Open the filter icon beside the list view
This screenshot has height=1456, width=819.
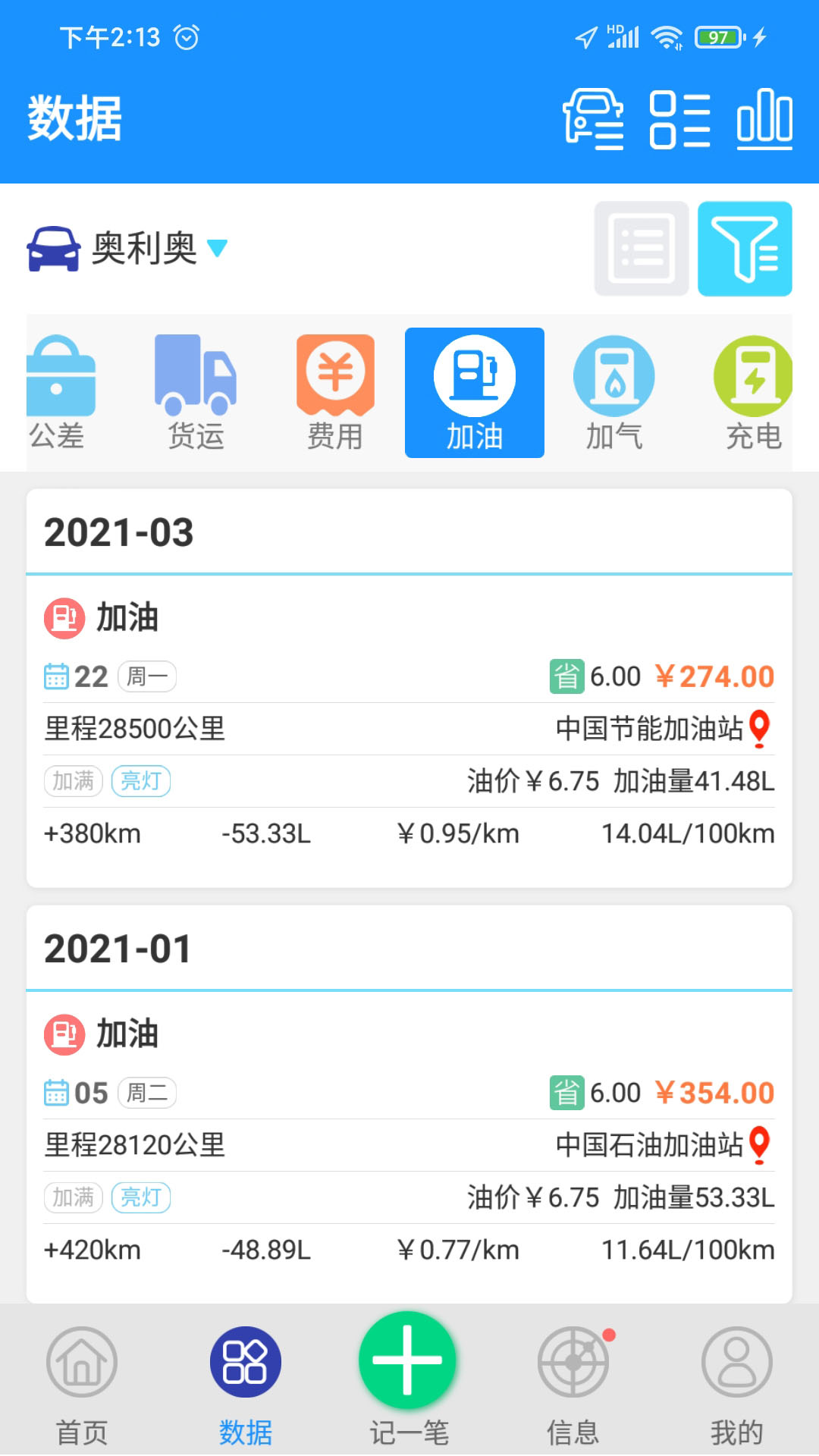(x=744, y=249)
